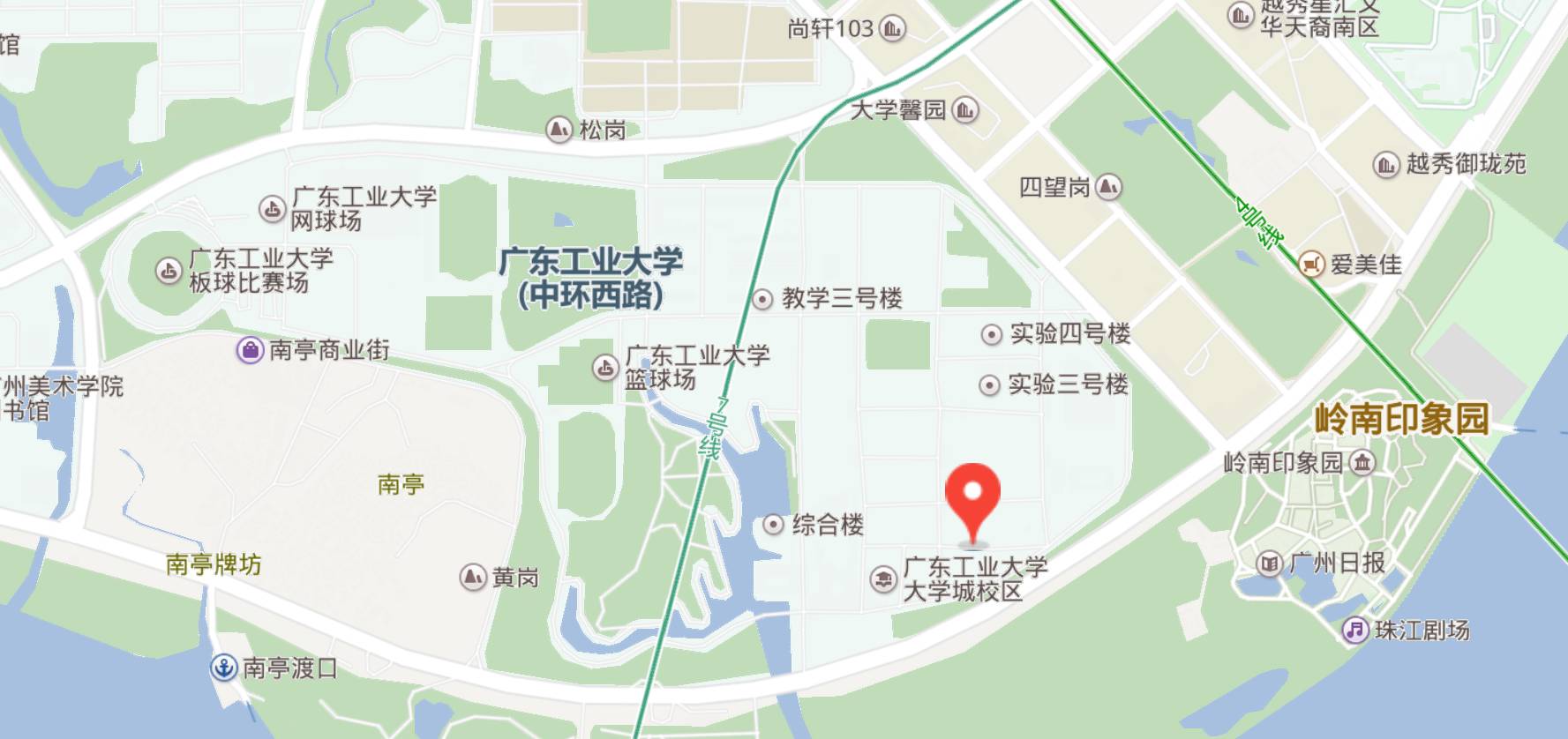Select the 实验三号楼 map marker

(990, 385)
